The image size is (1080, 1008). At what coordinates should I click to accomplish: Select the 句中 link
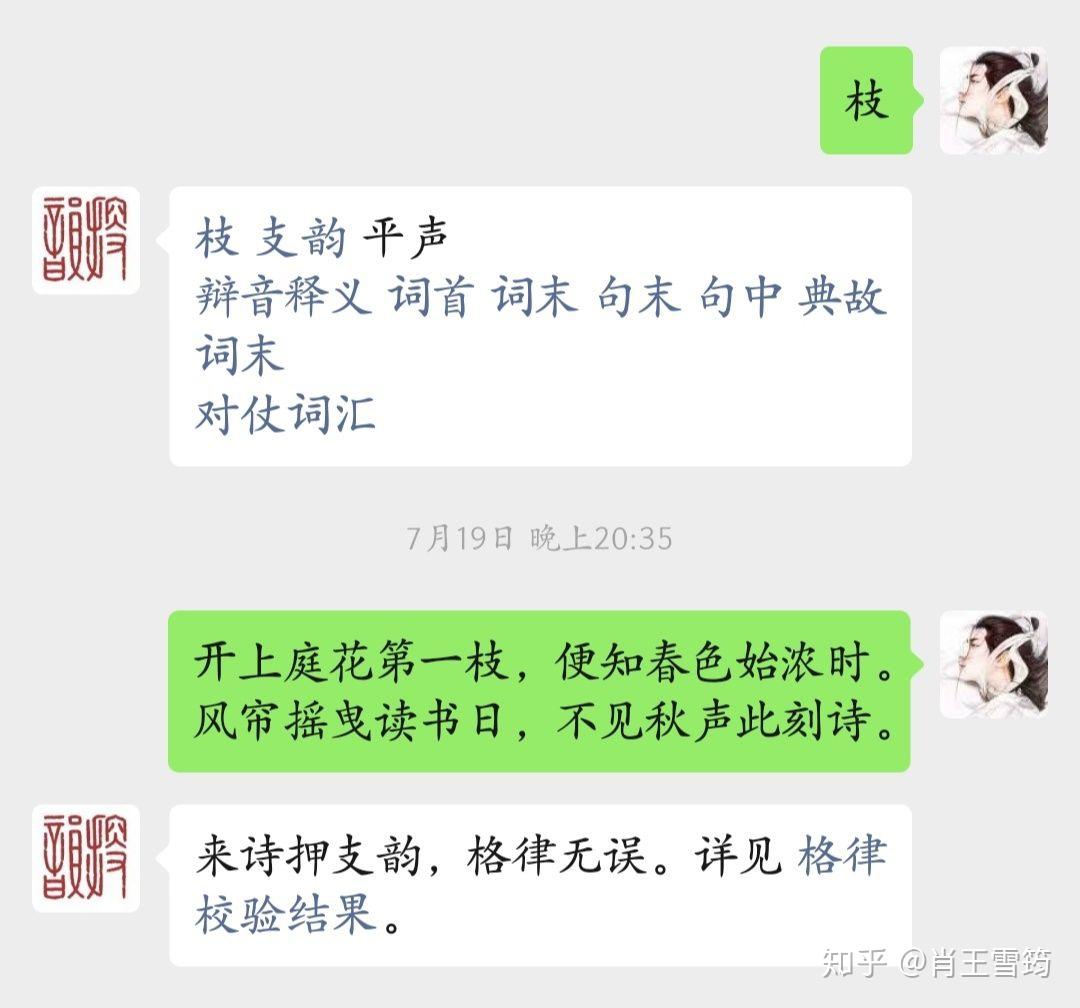[x=740, y=297]
